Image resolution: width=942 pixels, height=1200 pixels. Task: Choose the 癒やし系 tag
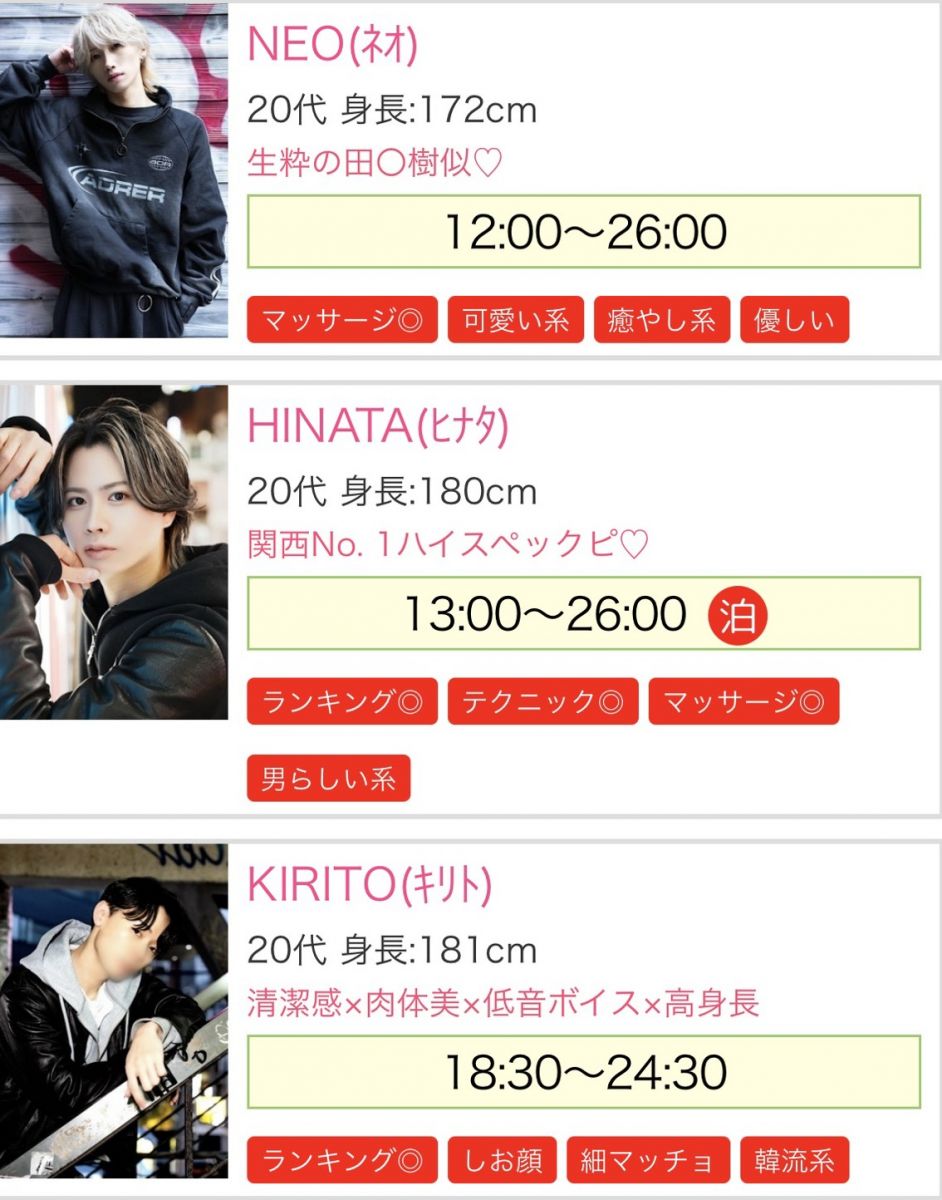pos(662,320)
